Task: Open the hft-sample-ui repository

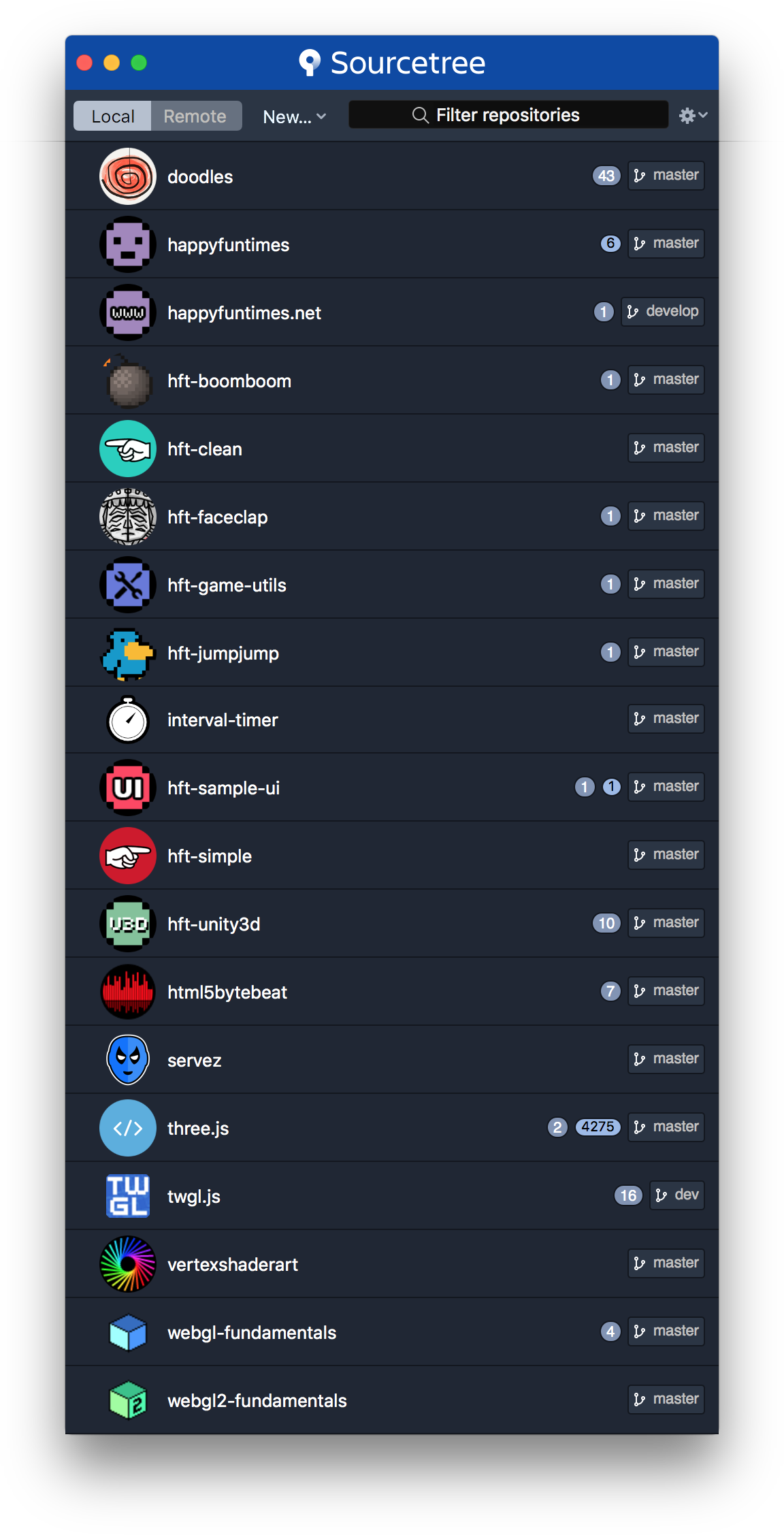Action: pos(223,788)
